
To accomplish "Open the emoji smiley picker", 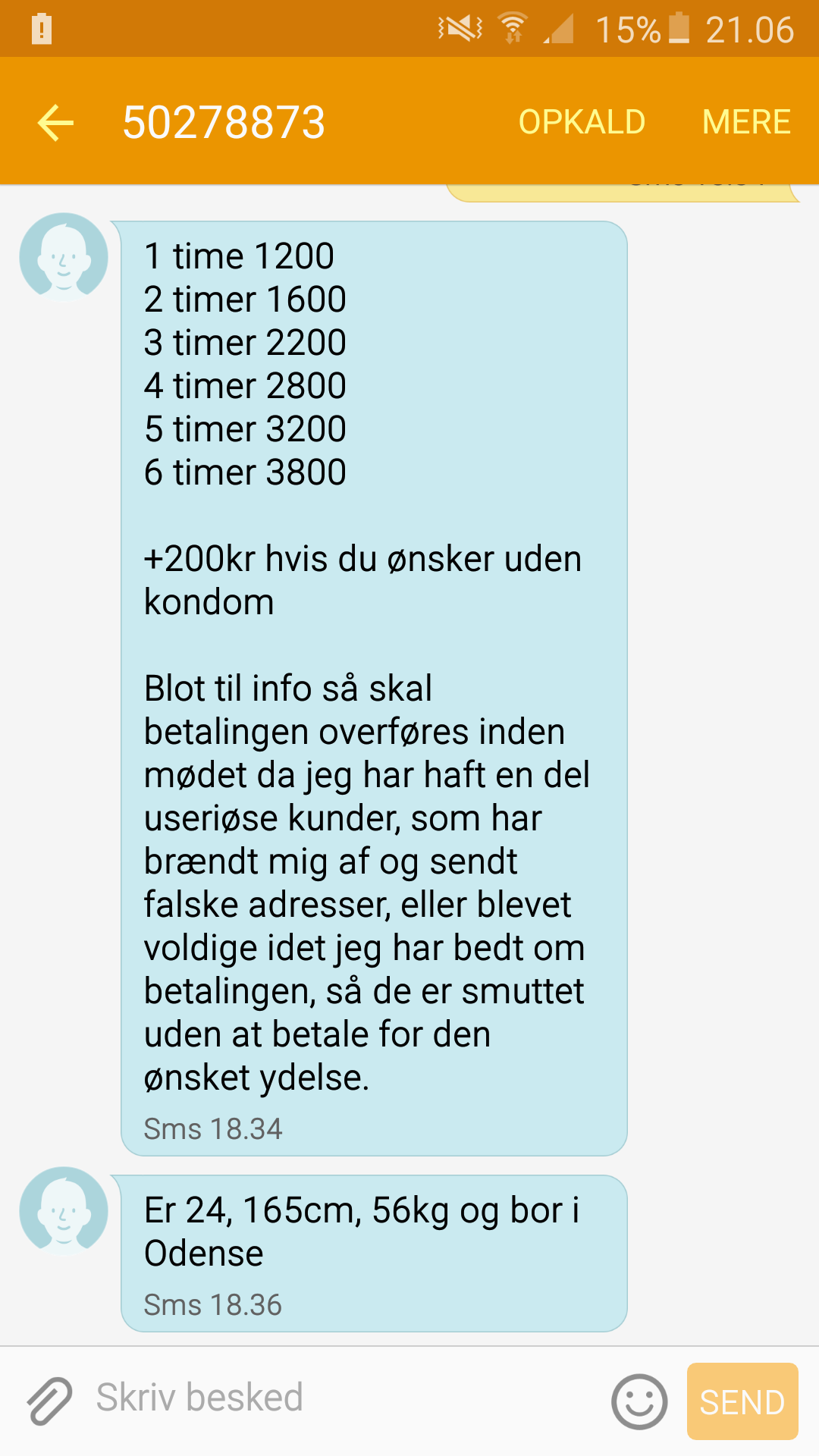I will click(639, 1401).
